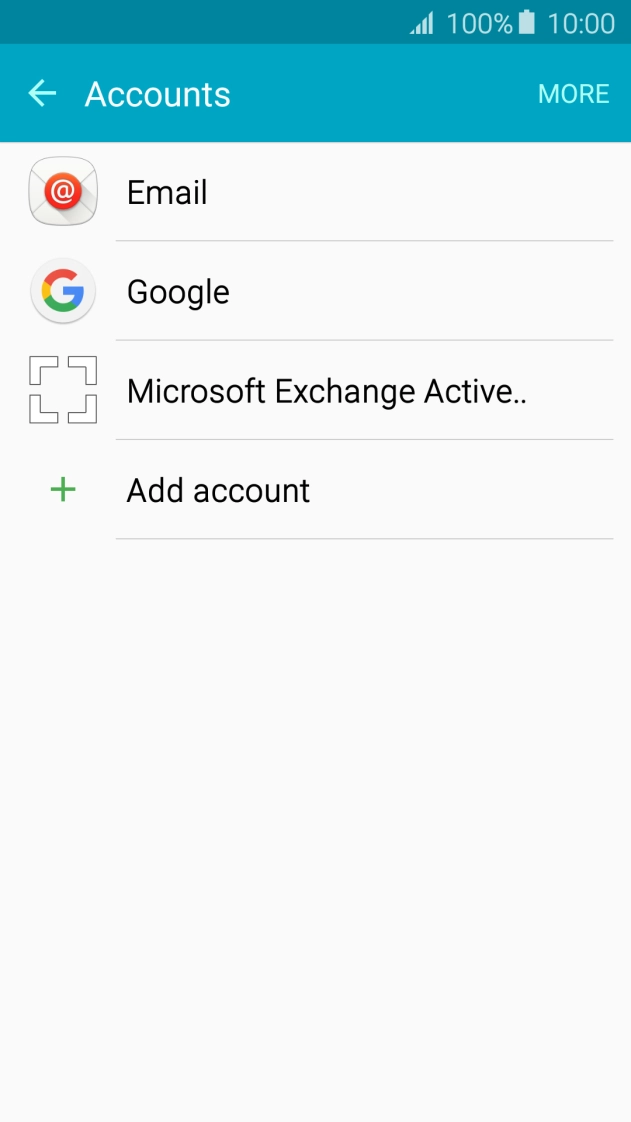Go back from Accounts screen

[x=42, y=94]
